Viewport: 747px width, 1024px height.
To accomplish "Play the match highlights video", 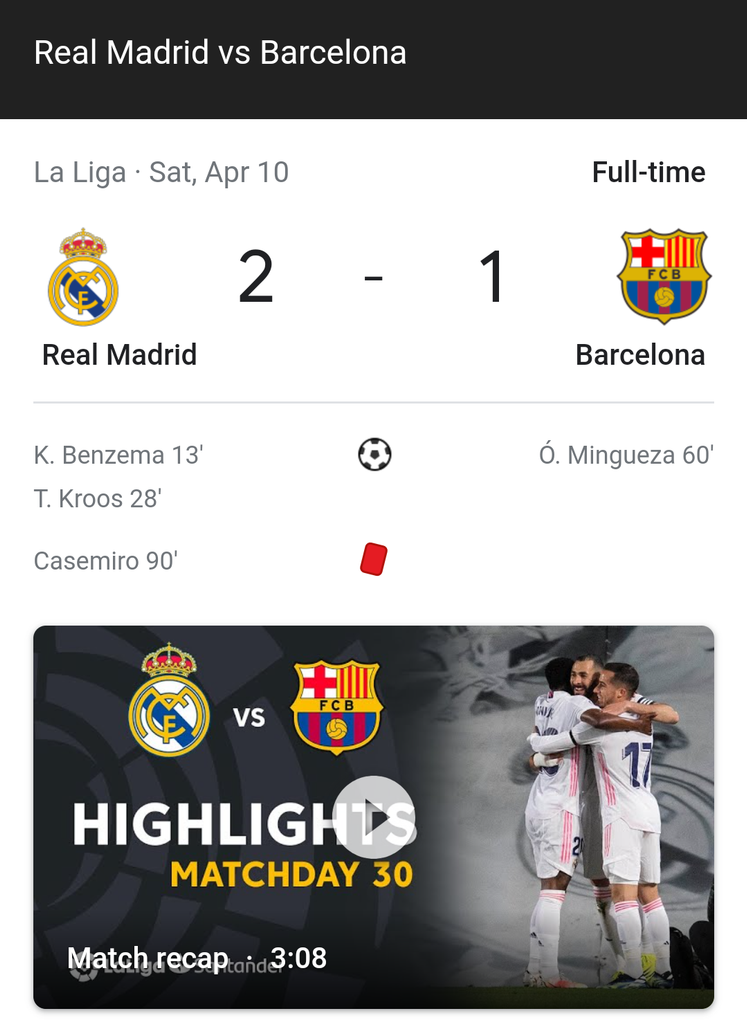I will [x=373, y=817].
